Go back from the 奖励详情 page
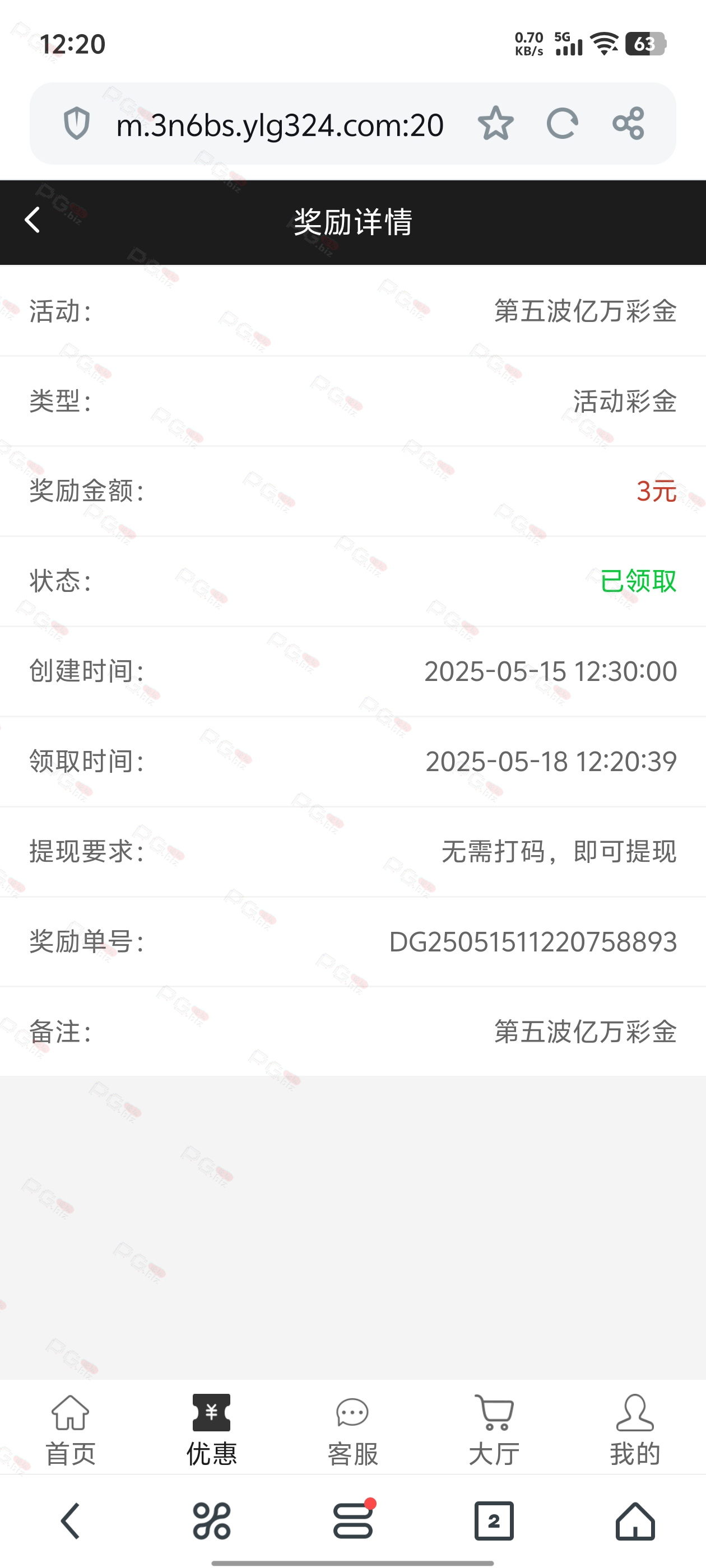 point(32,220)
